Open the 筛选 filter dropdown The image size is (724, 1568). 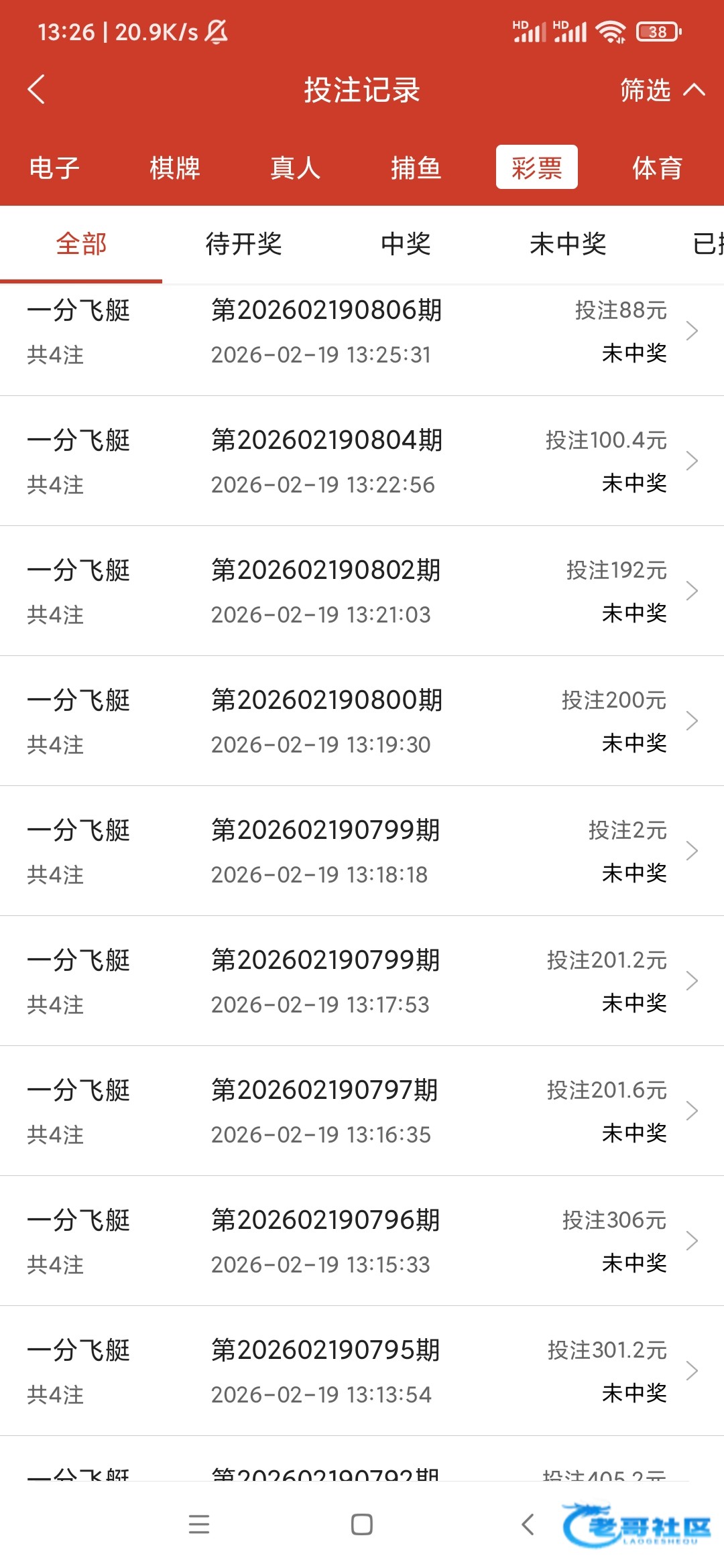pos(661,90)
